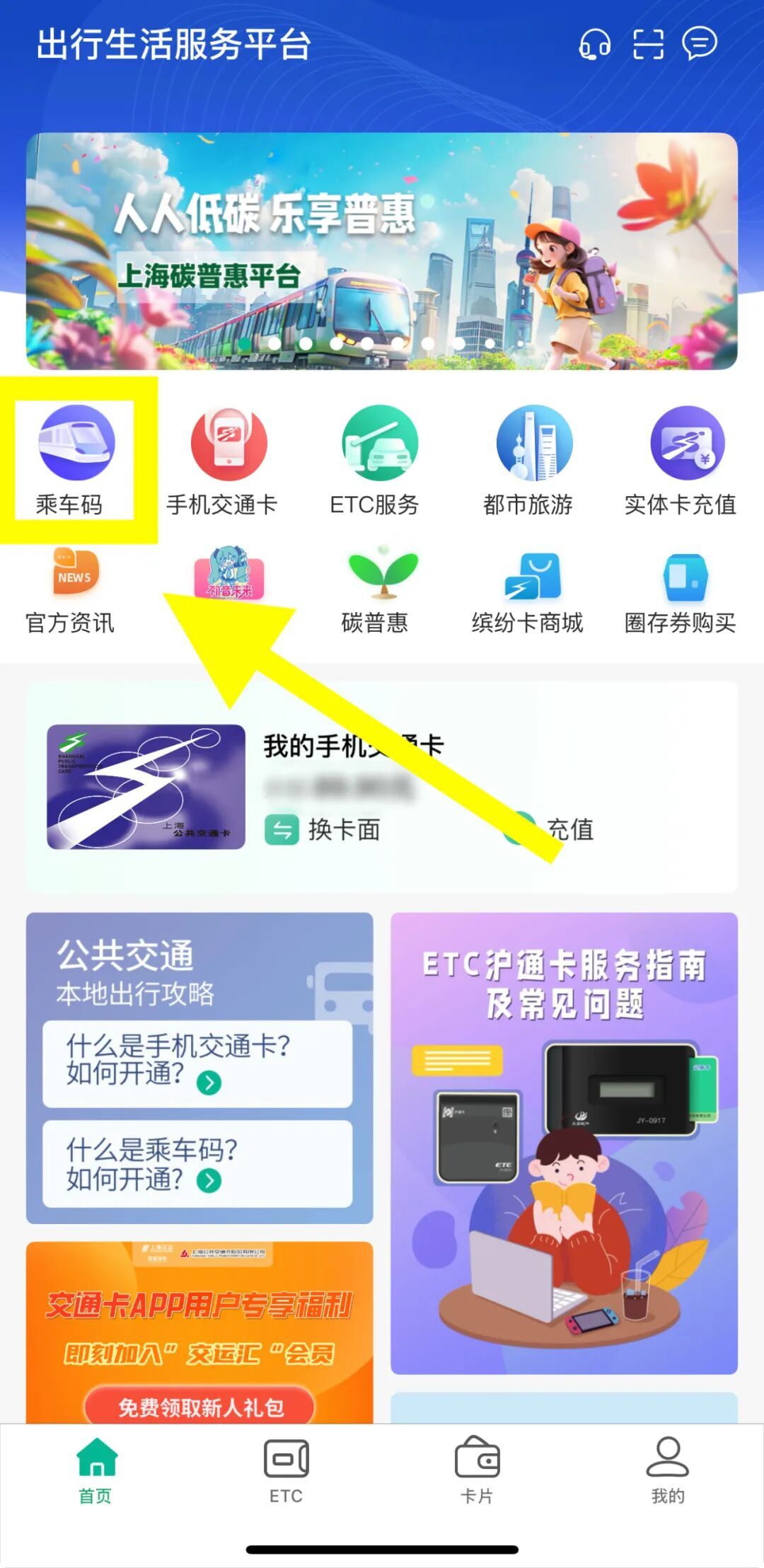Open 什么是手机交通卡 guide
The width and height of the screenshot is (764, 1568).
tap(197, 1063)
